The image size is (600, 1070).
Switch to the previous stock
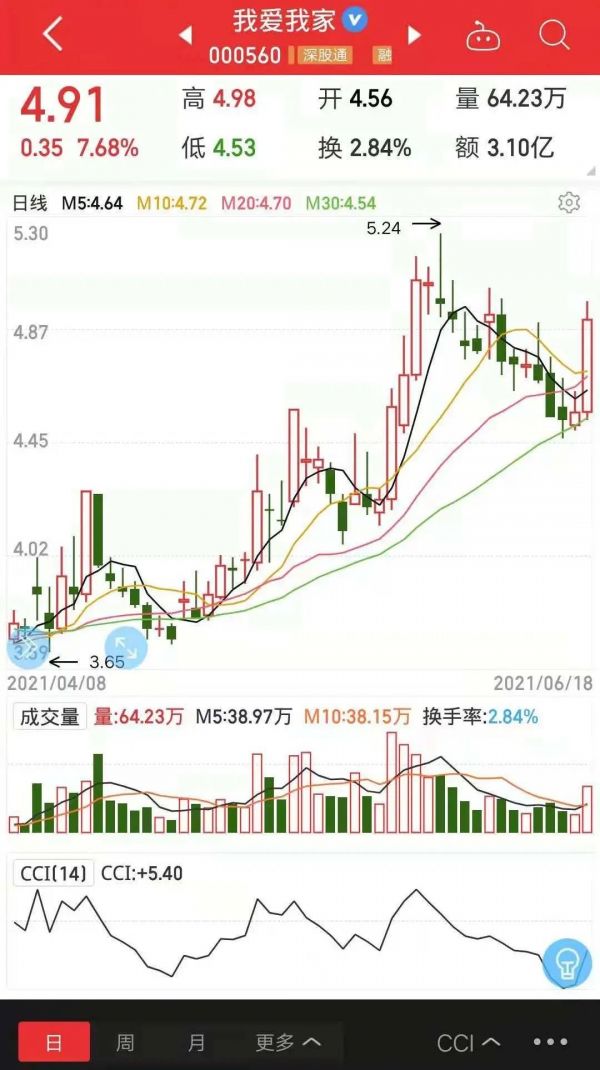point(185,35)
